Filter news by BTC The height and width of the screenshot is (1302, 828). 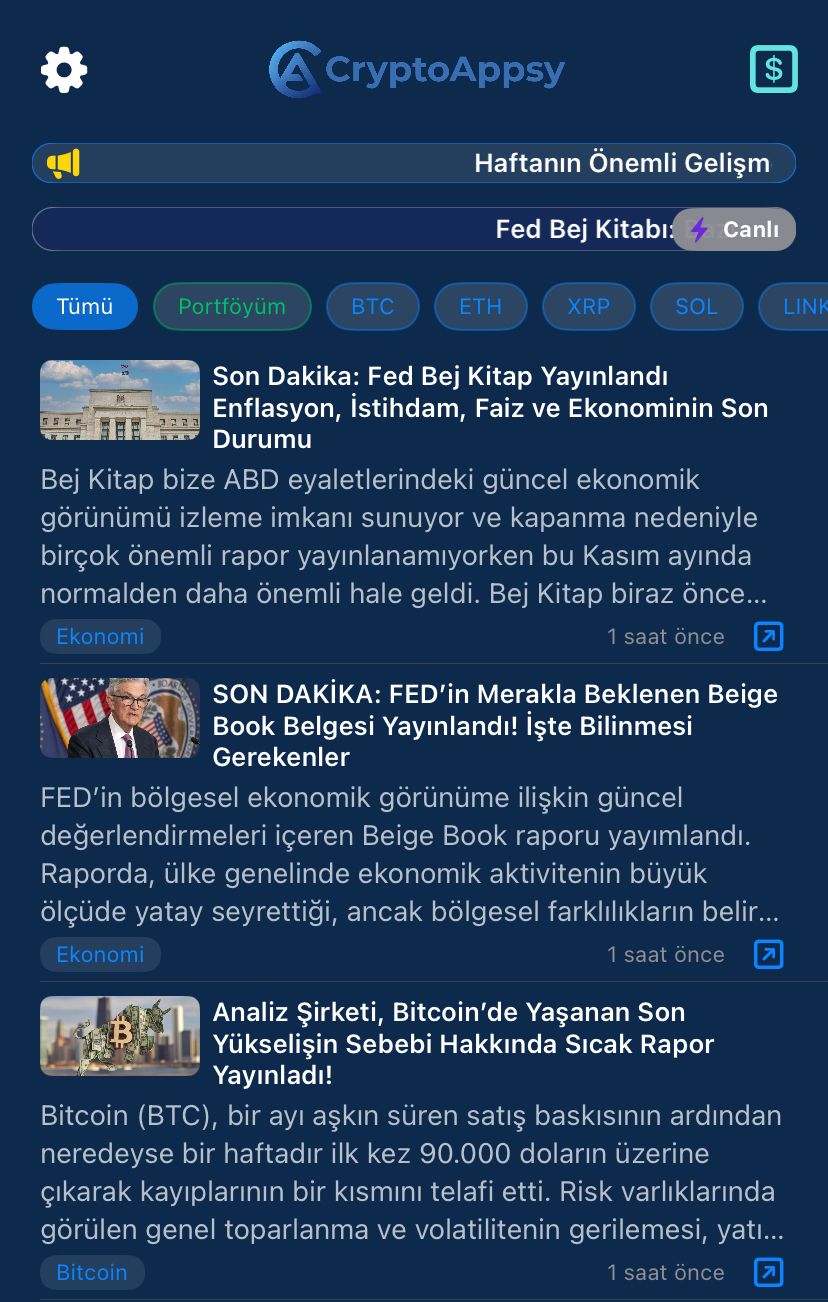tap(373, 306)
